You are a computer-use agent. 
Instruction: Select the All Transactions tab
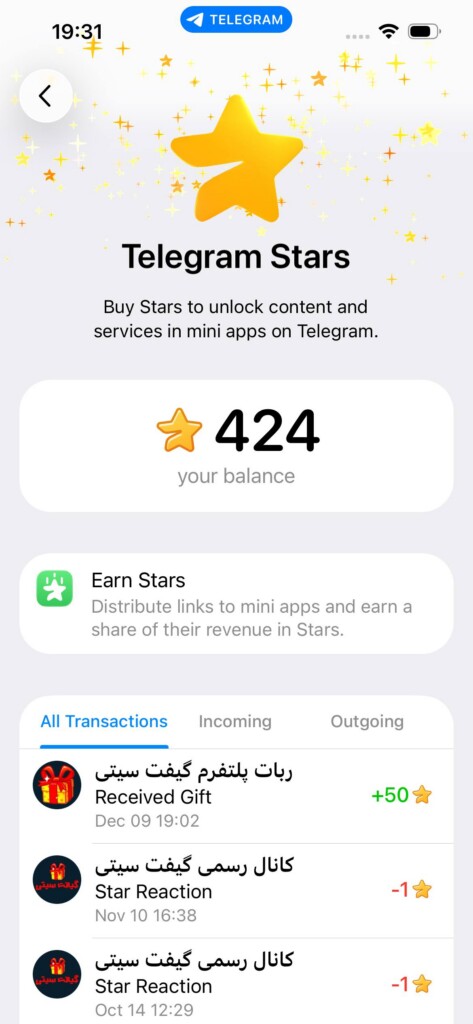click(104, 722)
